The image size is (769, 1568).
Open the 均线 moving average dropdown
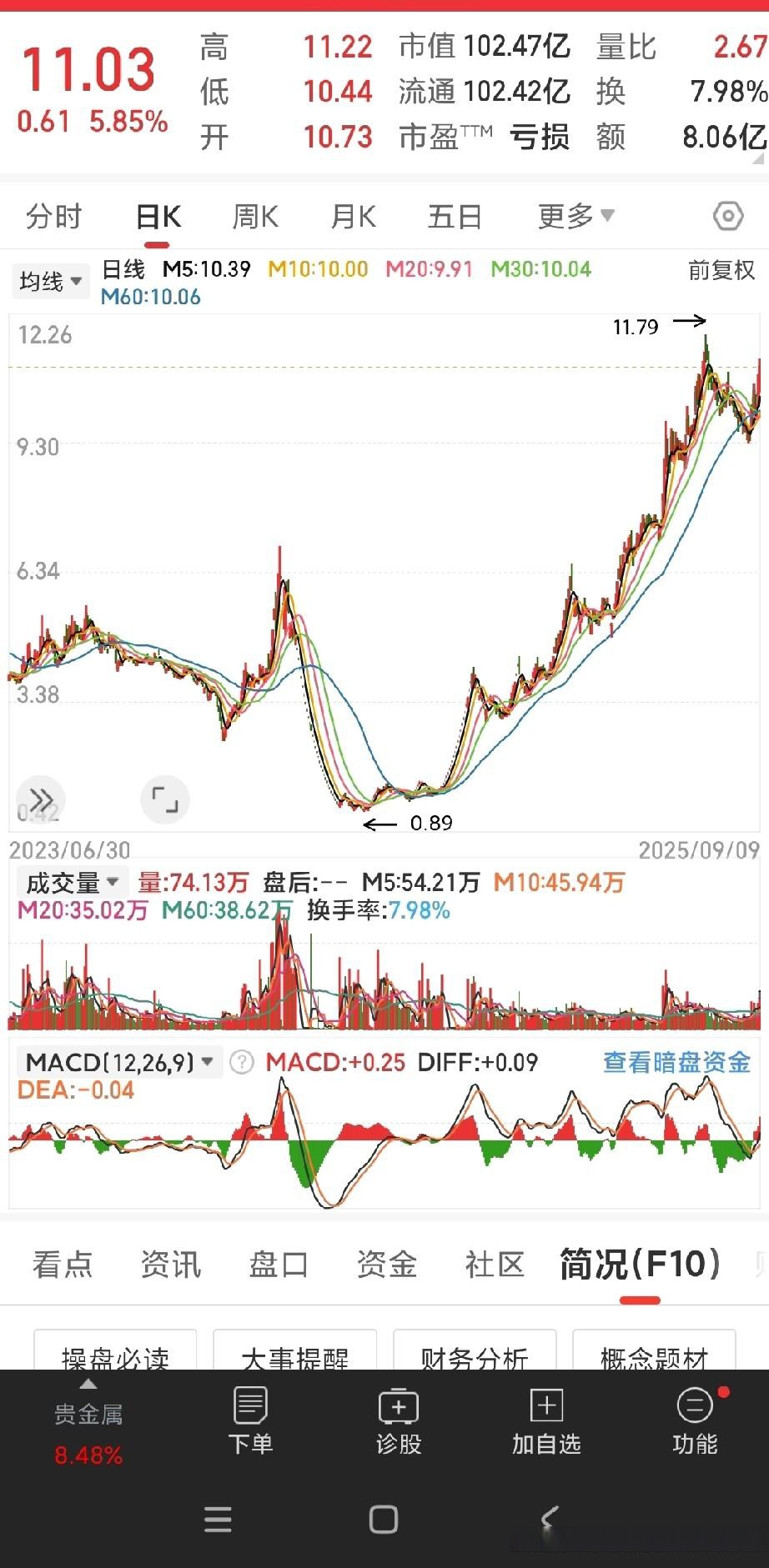pyautogui.click(x=49, y=281)
